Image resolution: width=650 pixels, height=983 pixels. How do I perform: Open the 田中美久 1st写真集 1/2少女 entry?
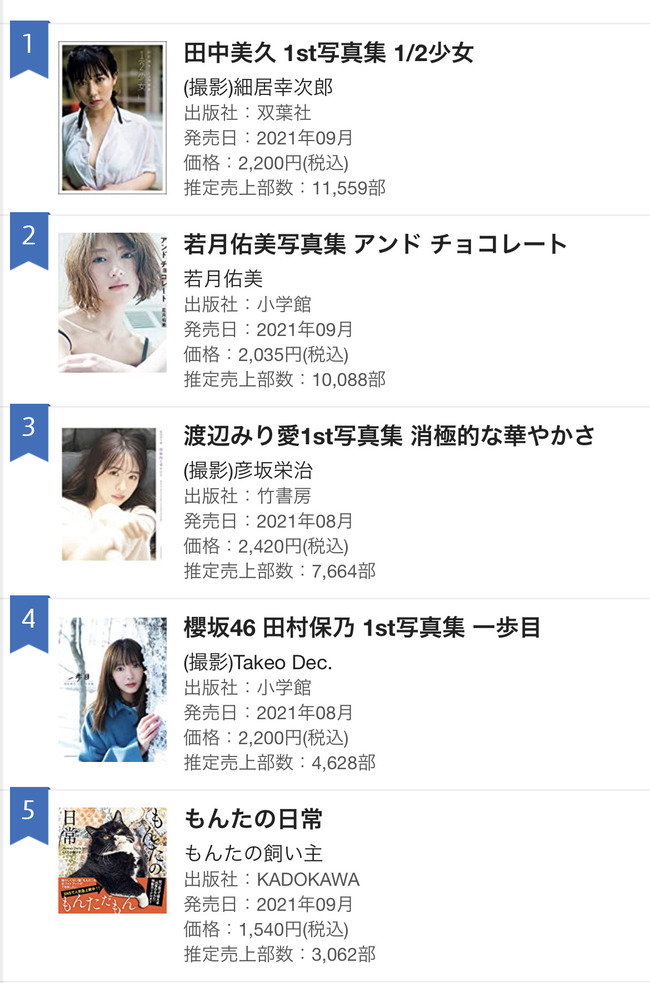point(329,53)
